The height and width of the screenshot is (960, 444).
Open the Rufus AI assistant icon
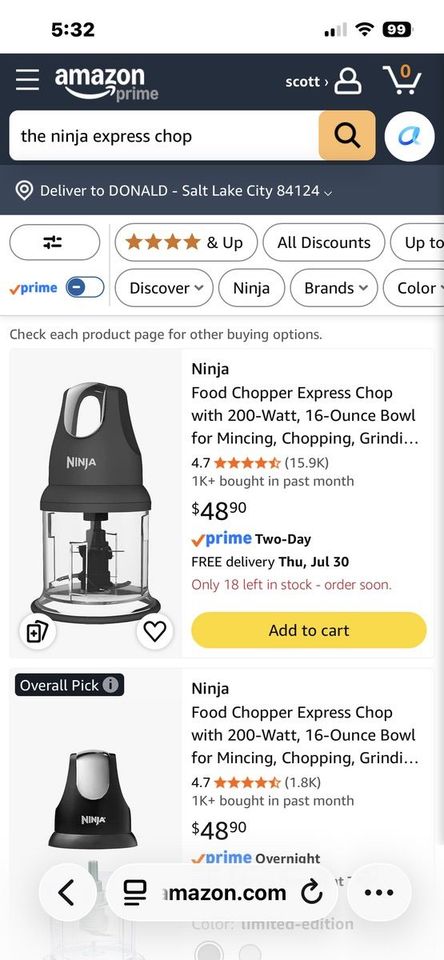tap(410, 136)
